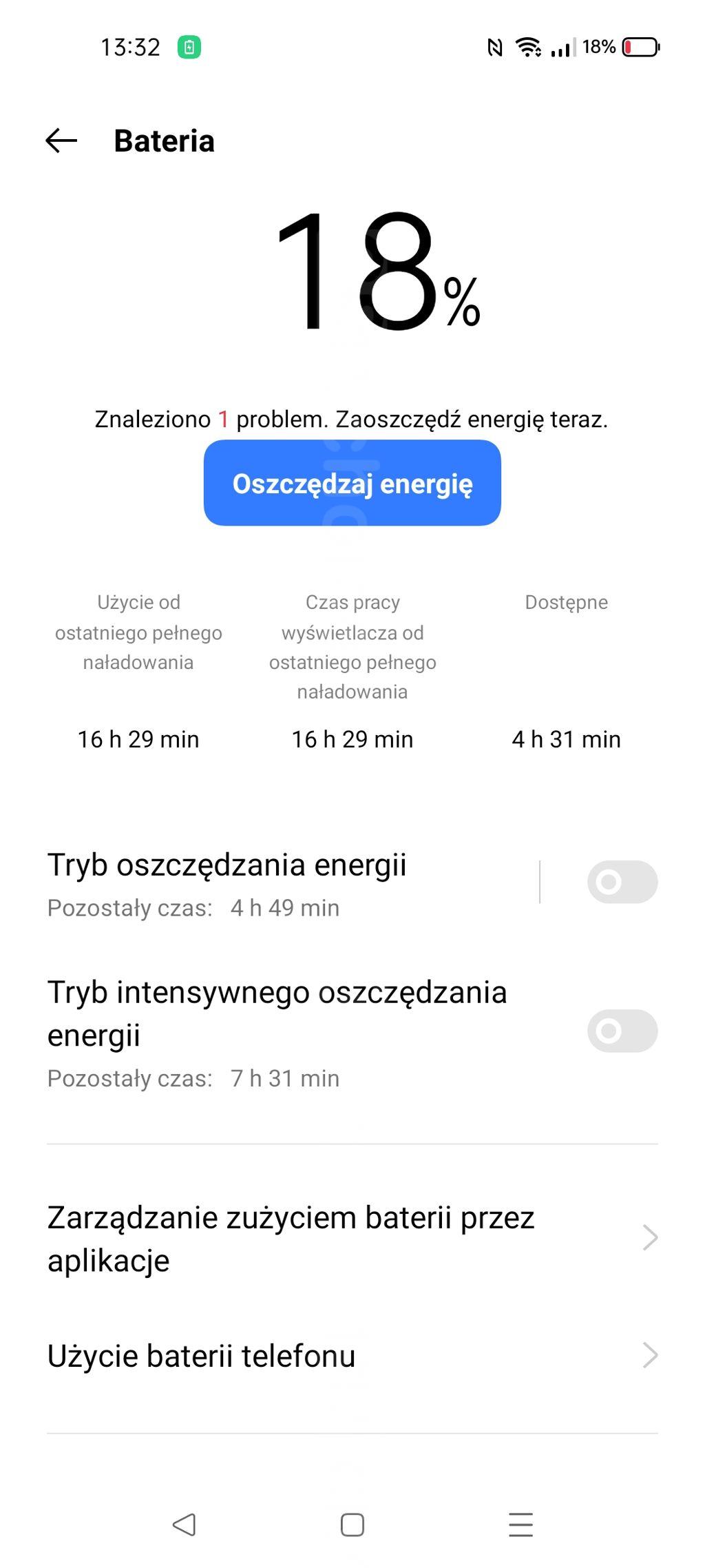Go back from the Bateria screen
This screenshot has width=705, height=1568.
pyautogui.click(x=61, y=141)
